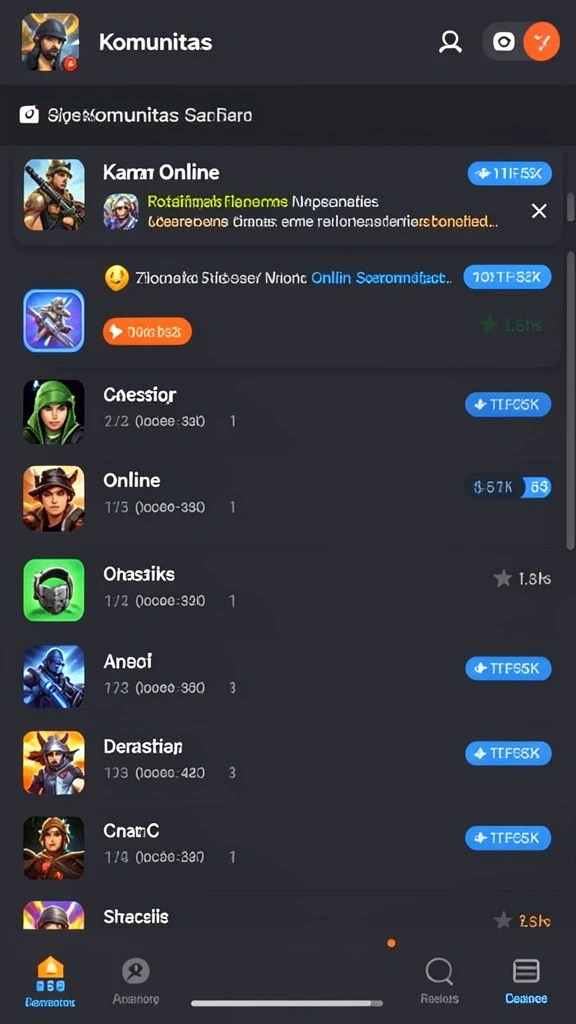The image size is (576, 1024).
Task: Tap the camera icon in the header
Action: point(504,42)
